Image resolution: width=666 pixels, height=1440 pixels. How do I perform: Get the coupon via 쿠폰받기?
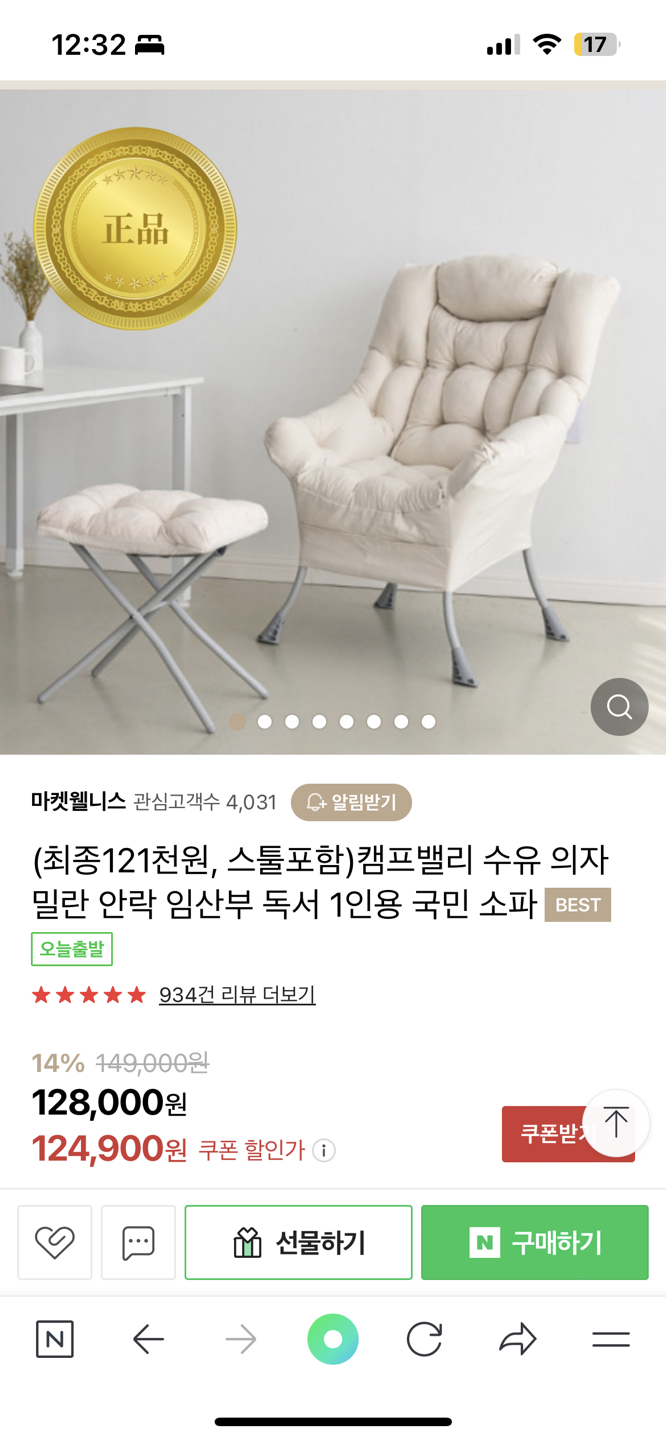(545, 1134)
